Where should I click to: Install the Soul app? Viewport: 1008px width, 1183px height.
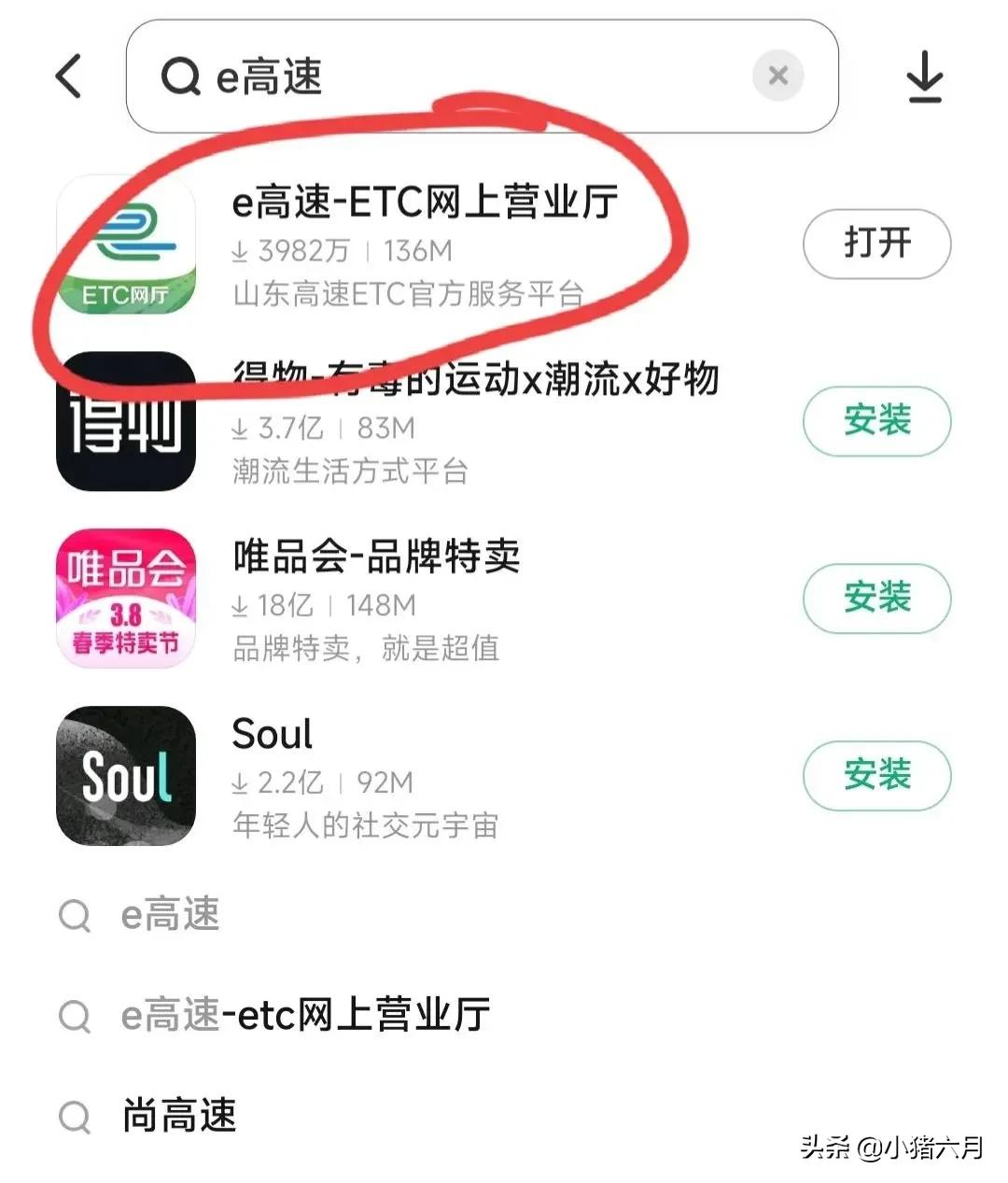[876, 776]
